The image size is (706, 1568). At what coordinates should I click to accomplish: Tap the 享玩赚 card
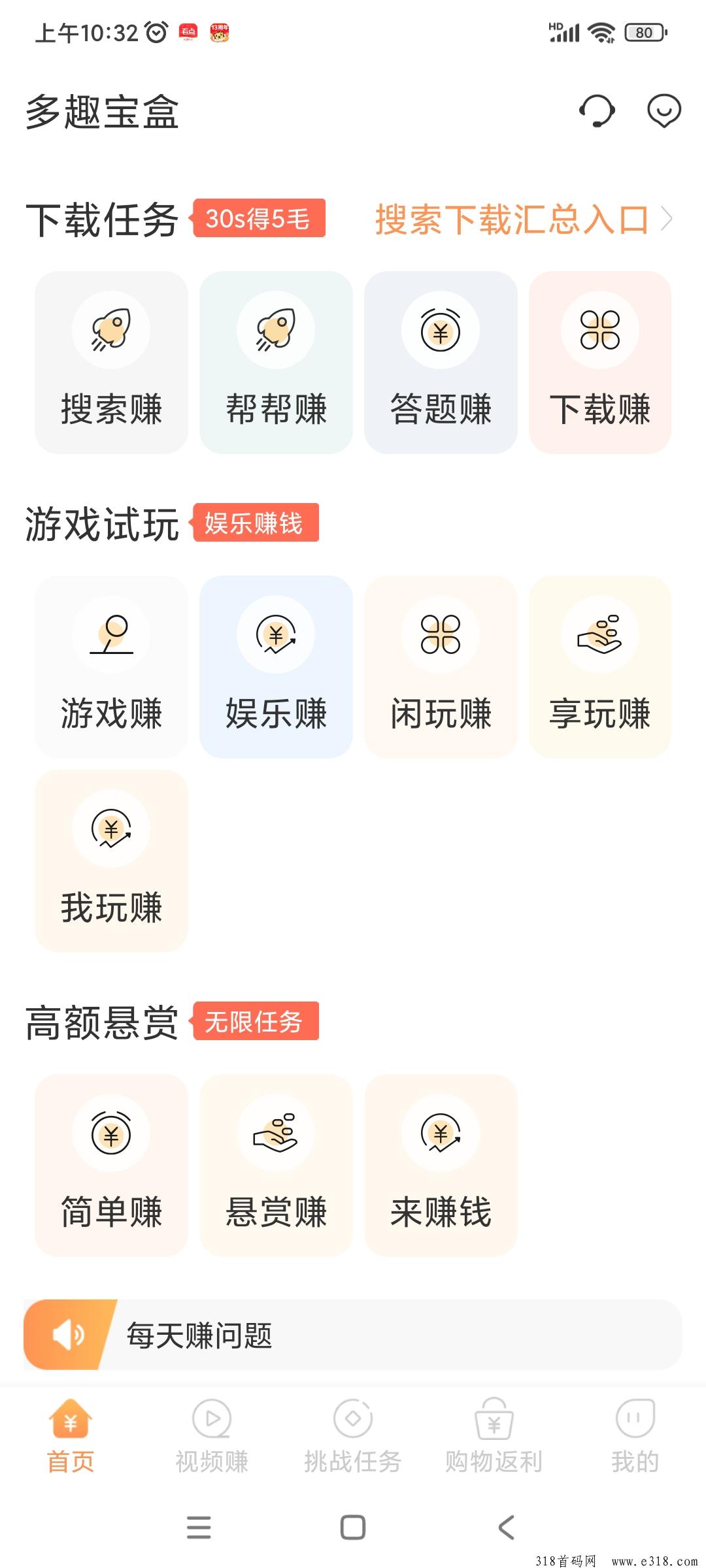click(x=600, y=667)
